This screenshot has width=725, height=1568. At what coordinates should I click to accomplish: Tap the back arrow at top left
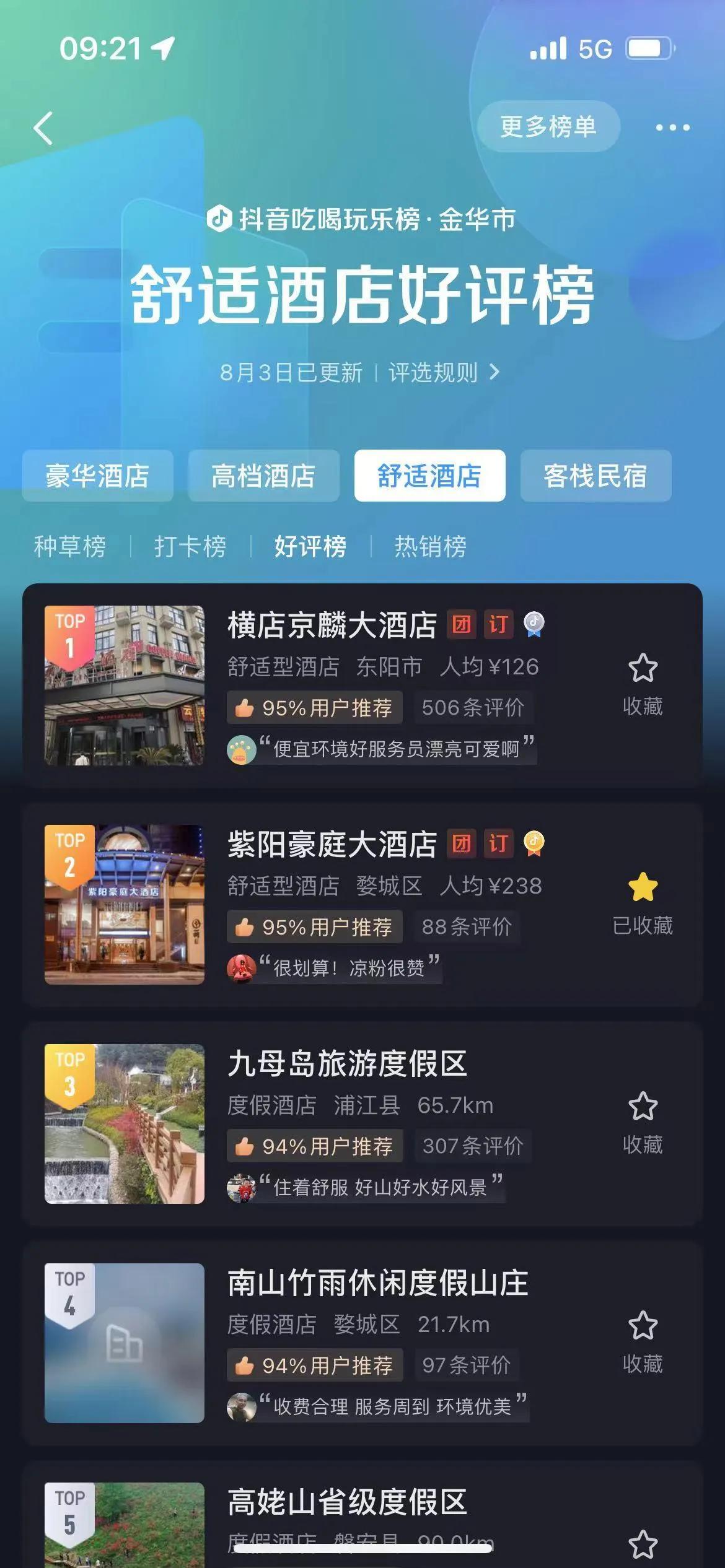point(42,127)
